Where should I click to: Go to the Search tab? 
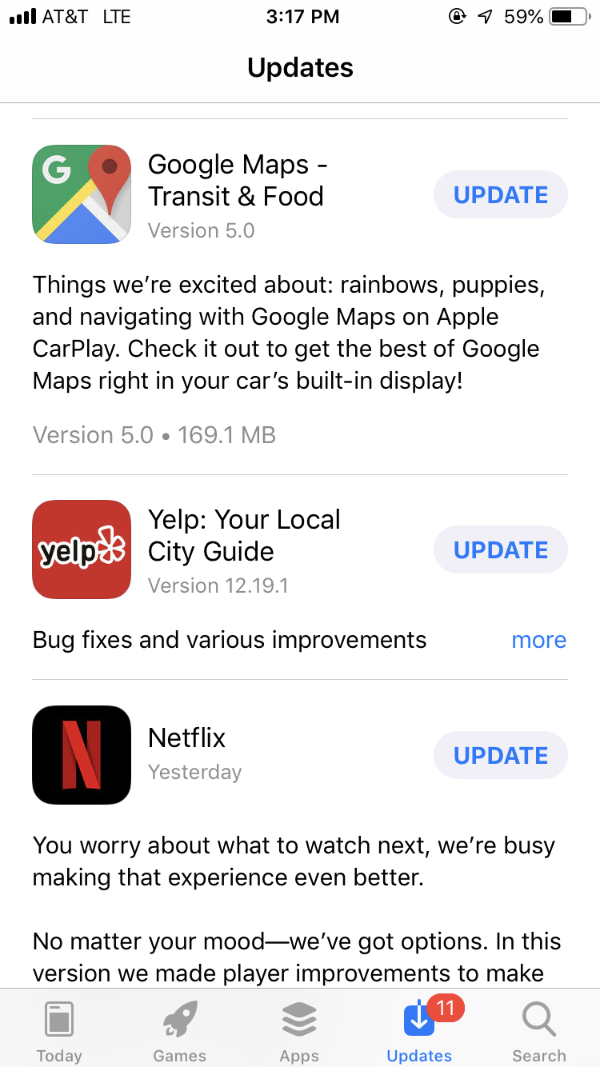coord(539,1030)
